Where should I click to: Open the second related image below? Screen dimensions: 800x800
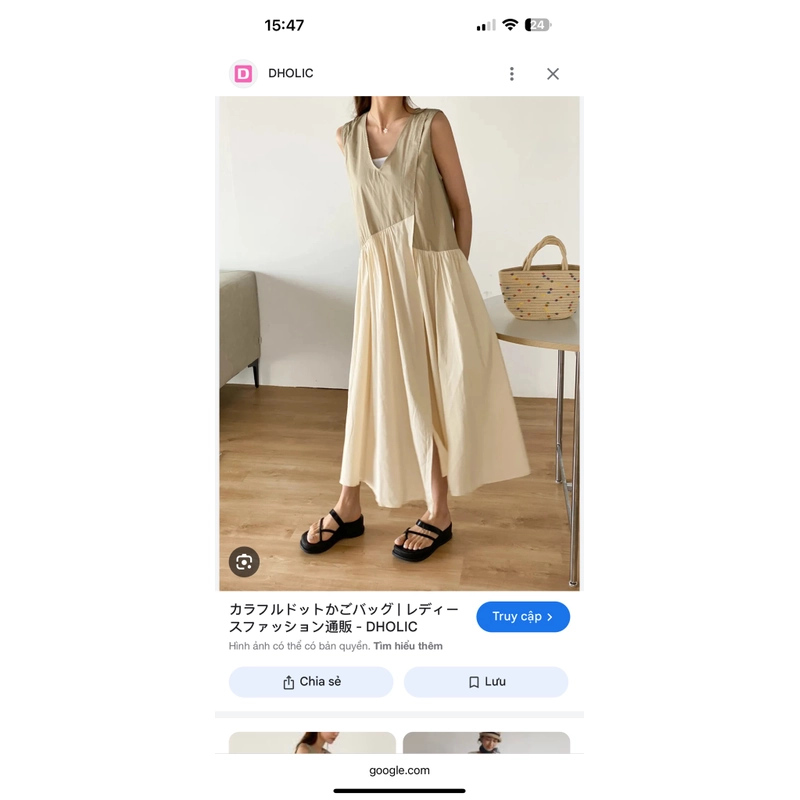tap(486, 743)
